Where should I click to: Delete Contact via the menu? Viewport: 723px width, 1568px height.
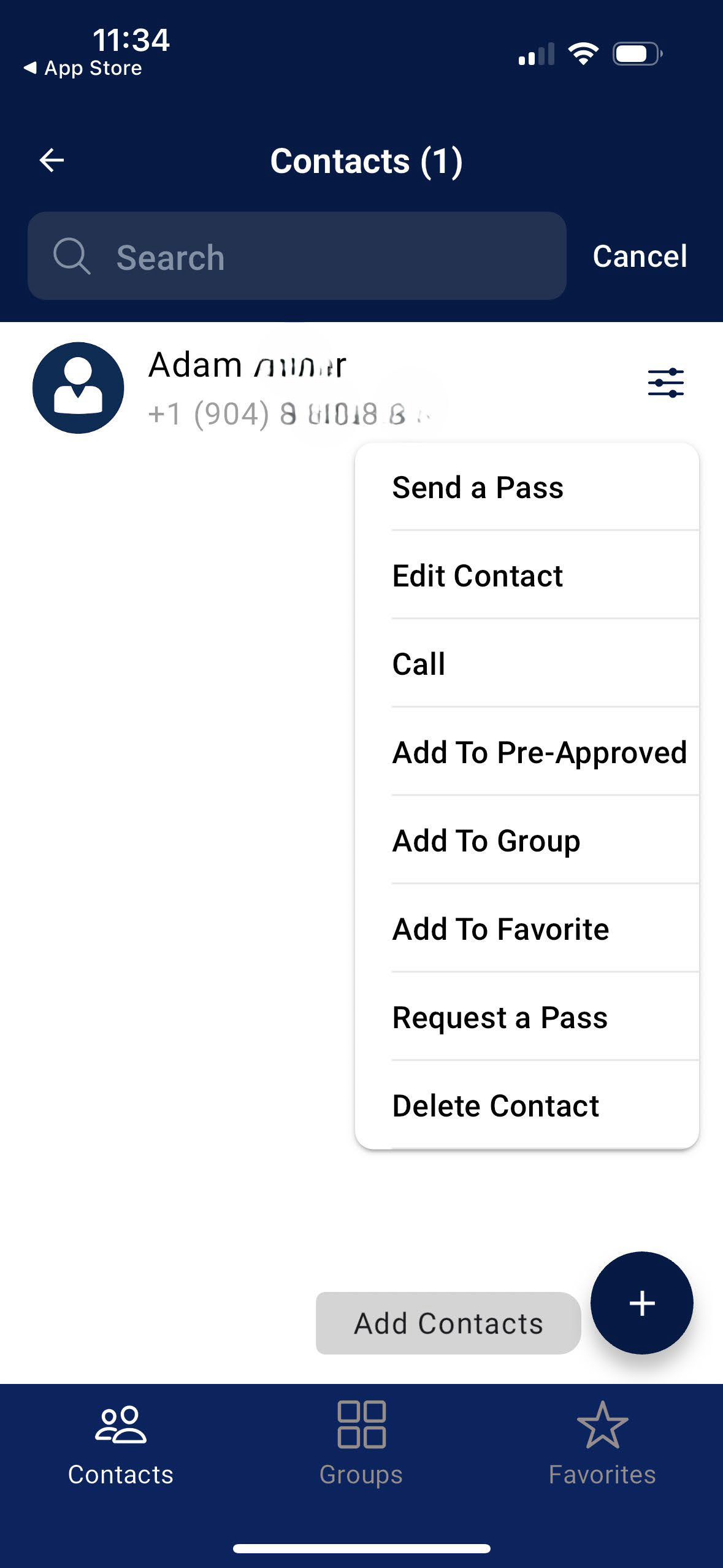coord(495,1106)
